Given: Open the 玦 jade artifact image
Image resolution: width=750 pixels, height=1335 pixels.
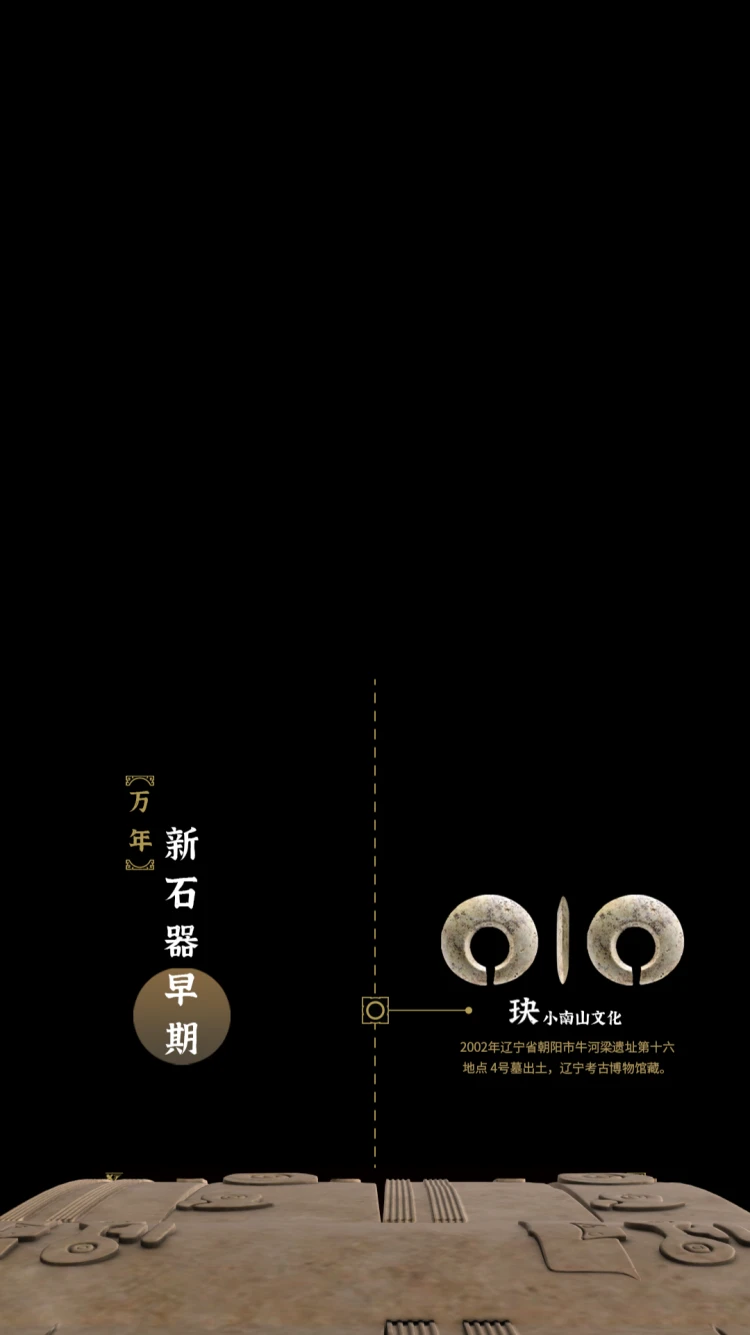Looking at the screenshot, I should click(562, 940).
